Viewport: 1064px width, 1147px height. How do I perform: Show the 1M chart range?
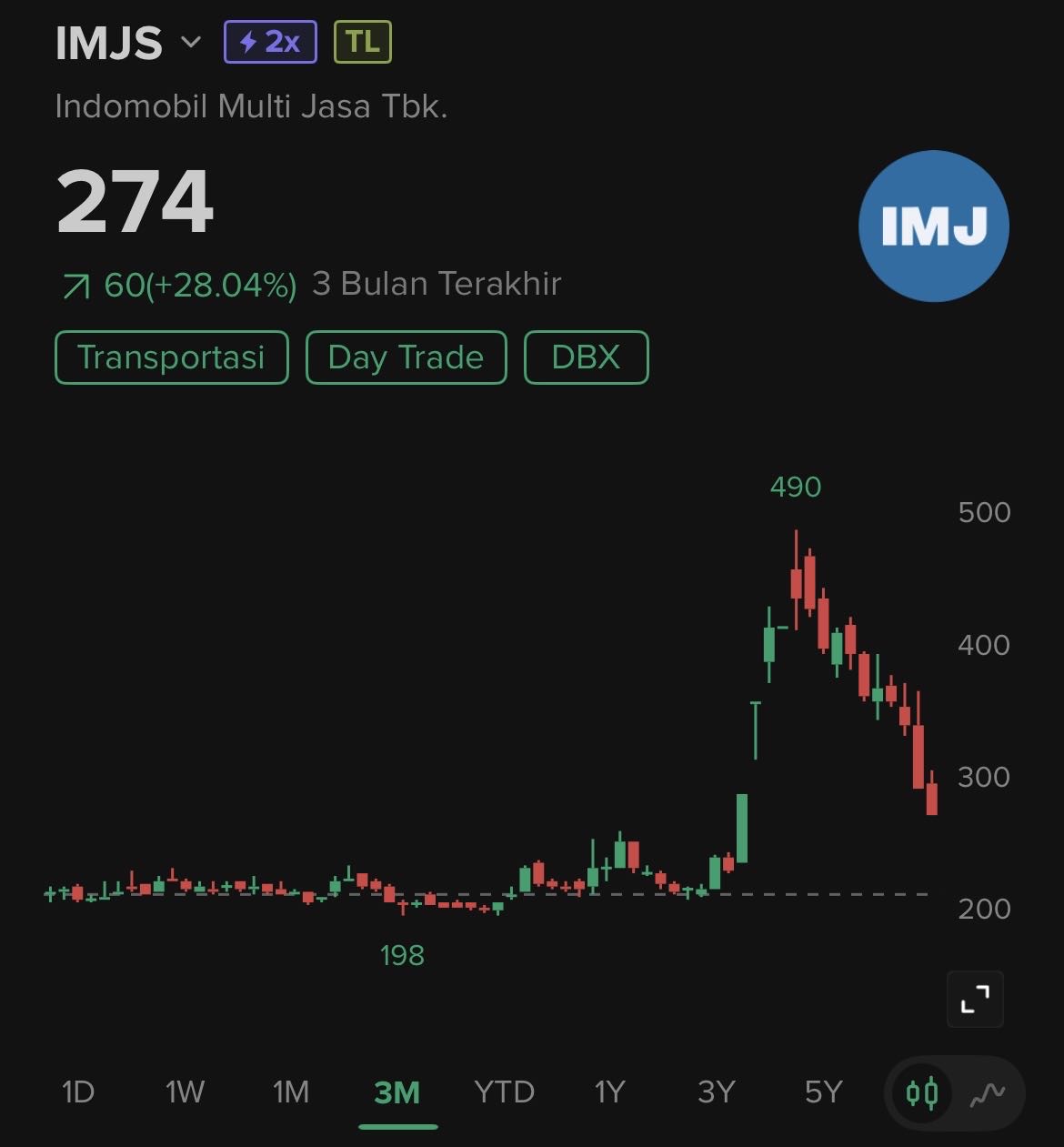291,1092
